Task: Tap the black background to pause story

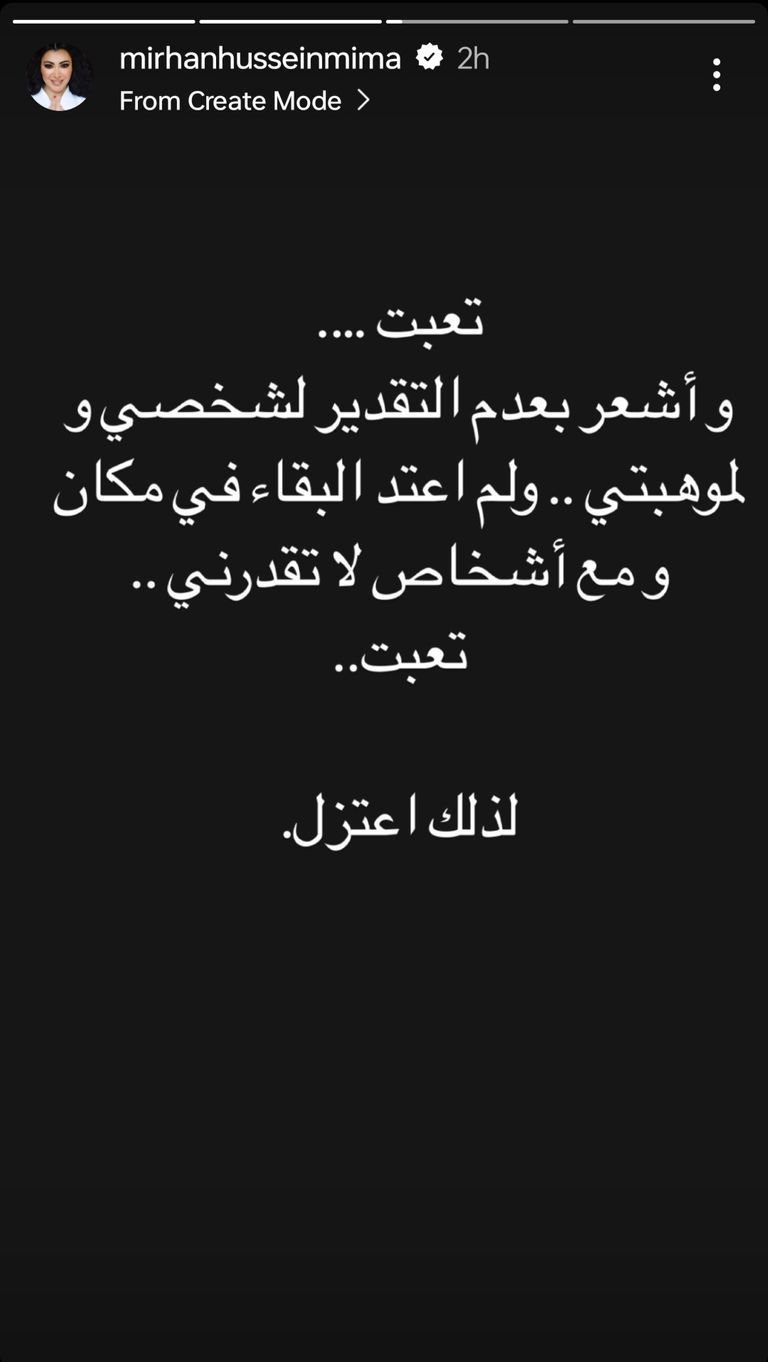Action: pyautogui.click(x=384, y=1100)
